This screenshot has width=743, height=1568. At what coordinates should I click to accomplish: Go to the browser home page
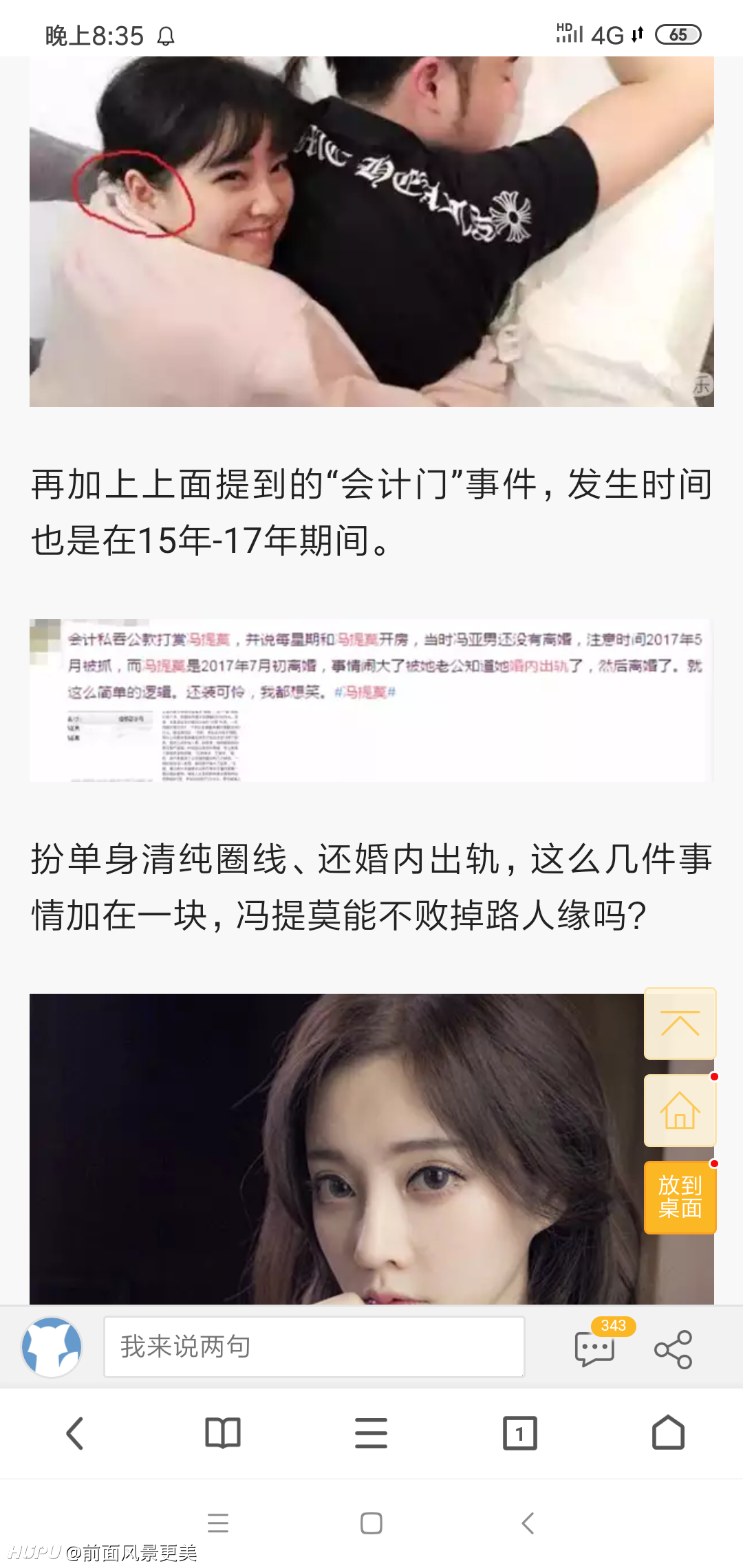(x=668, y=1433)
